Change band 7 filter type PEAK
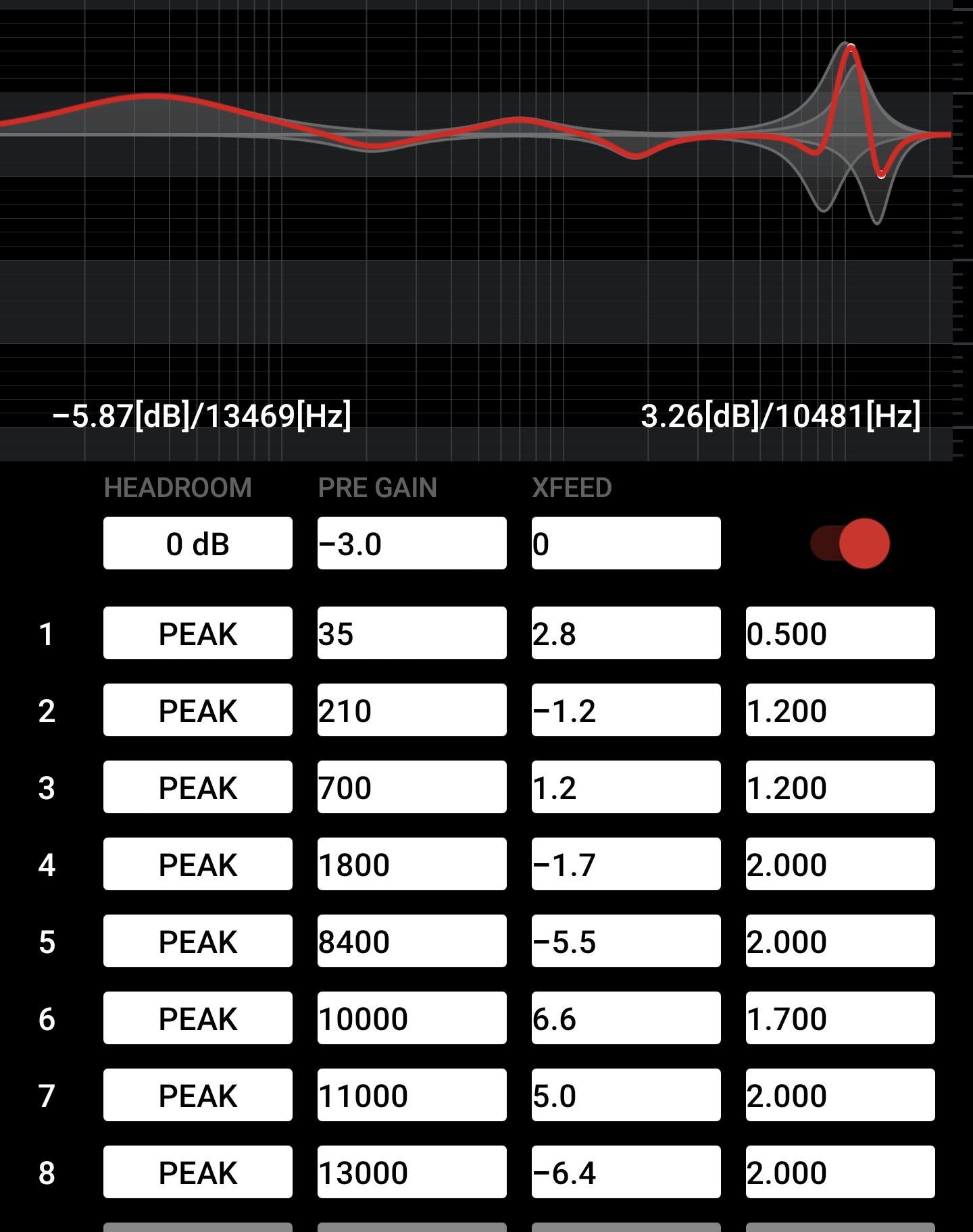973x1232 pixels. (197, 1096)
